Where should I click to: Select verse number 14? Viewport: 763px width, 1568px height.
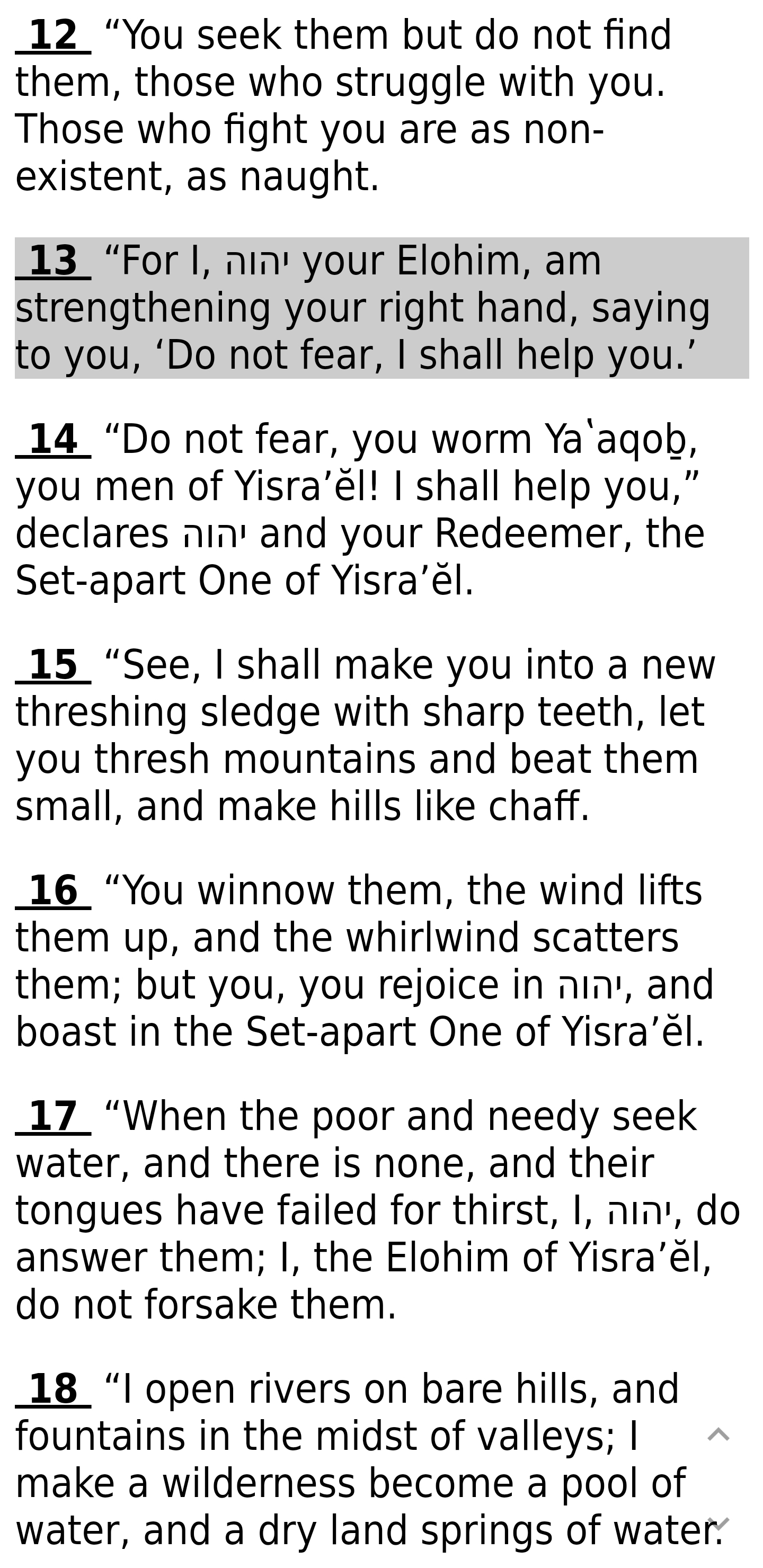(53, 439)
